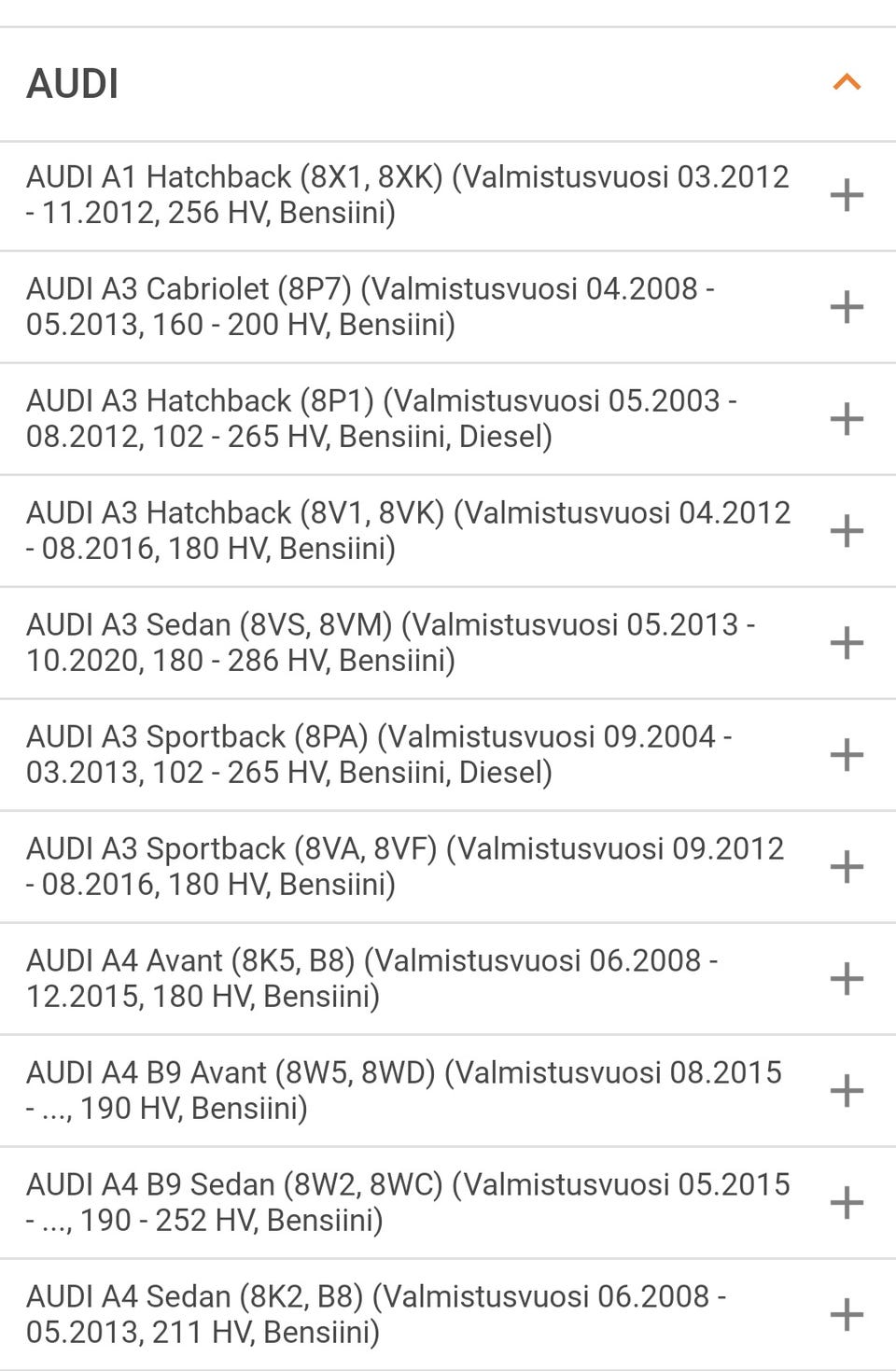
Task: Expand AUDI A3 Sportback (8VA, 8VF)
Action: [846, 867]
